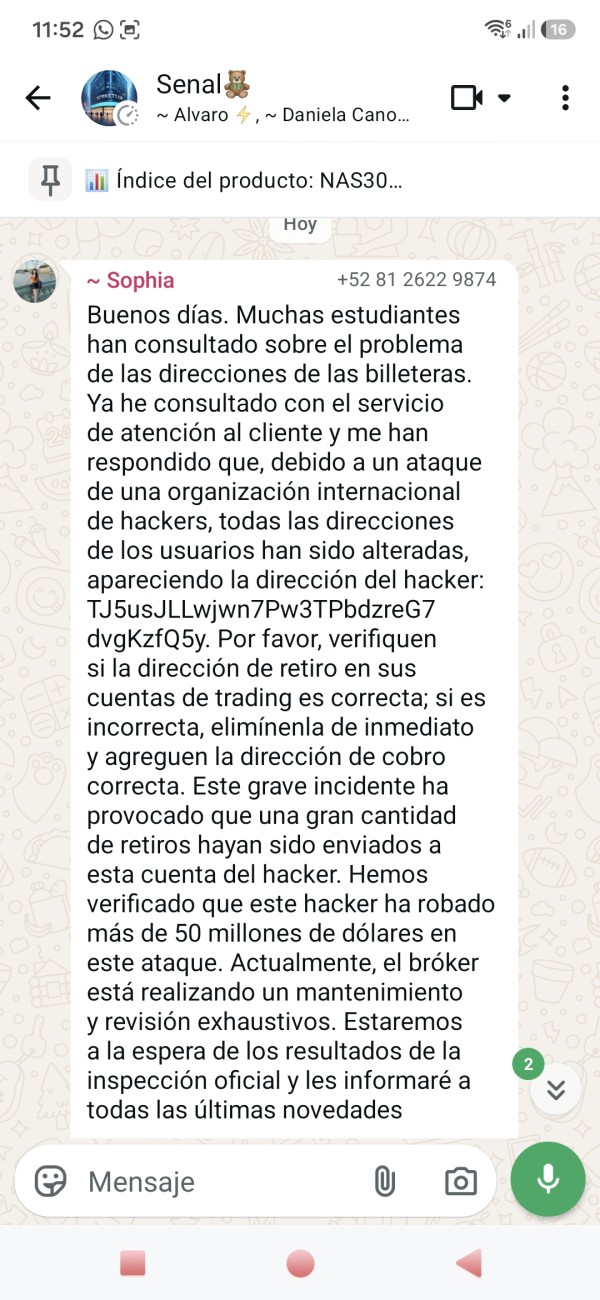Open the Senal group info header

282,98
